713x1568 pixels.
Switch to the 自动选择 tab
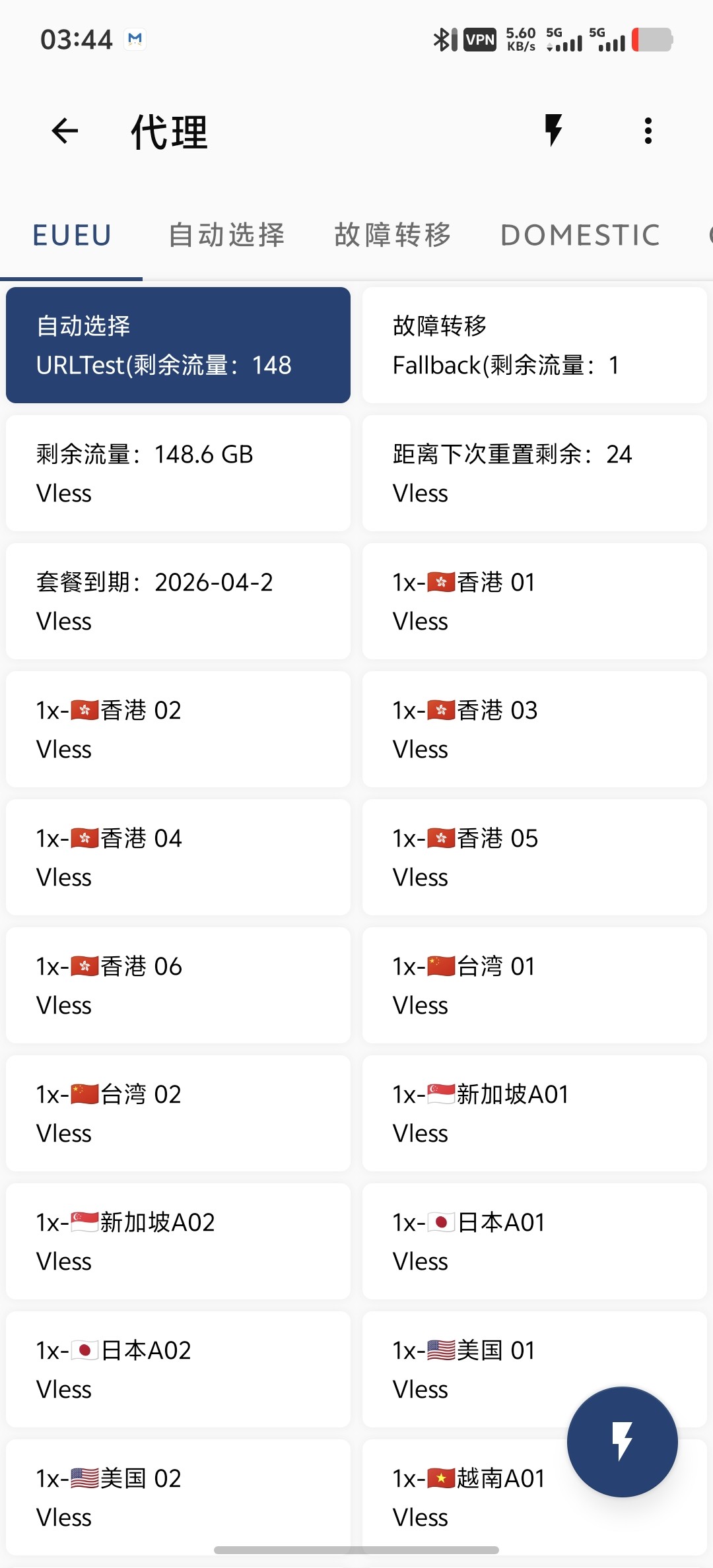tap(226, 236)
